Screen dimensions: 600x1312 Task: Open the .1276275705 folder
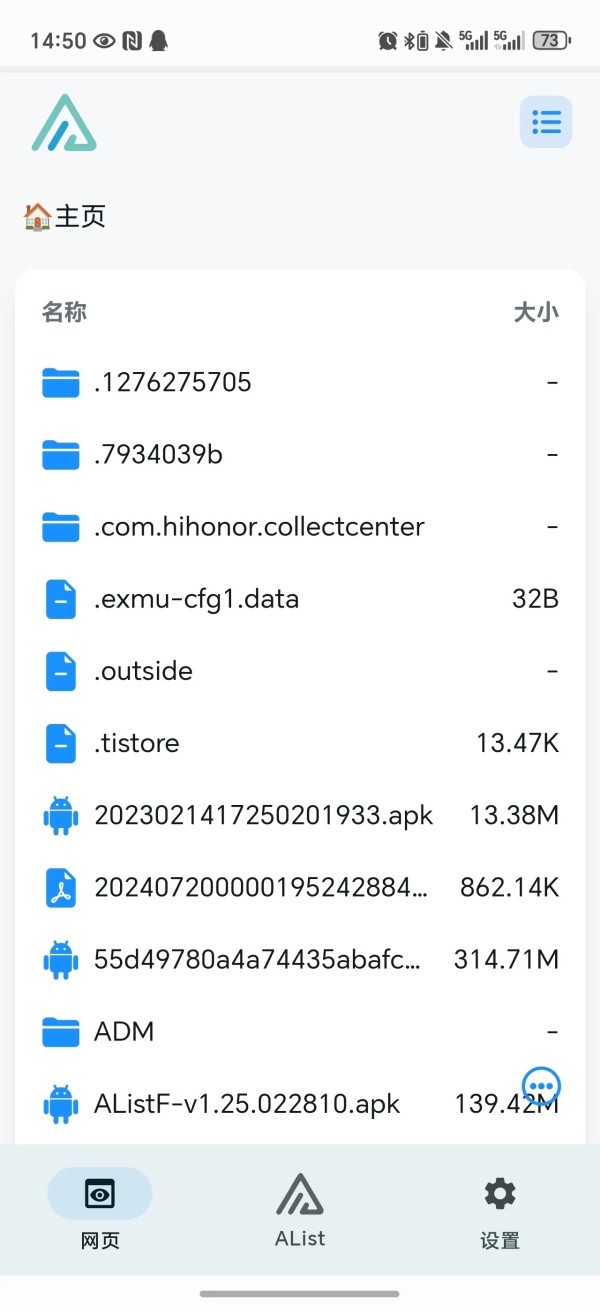tap(300, 382)
